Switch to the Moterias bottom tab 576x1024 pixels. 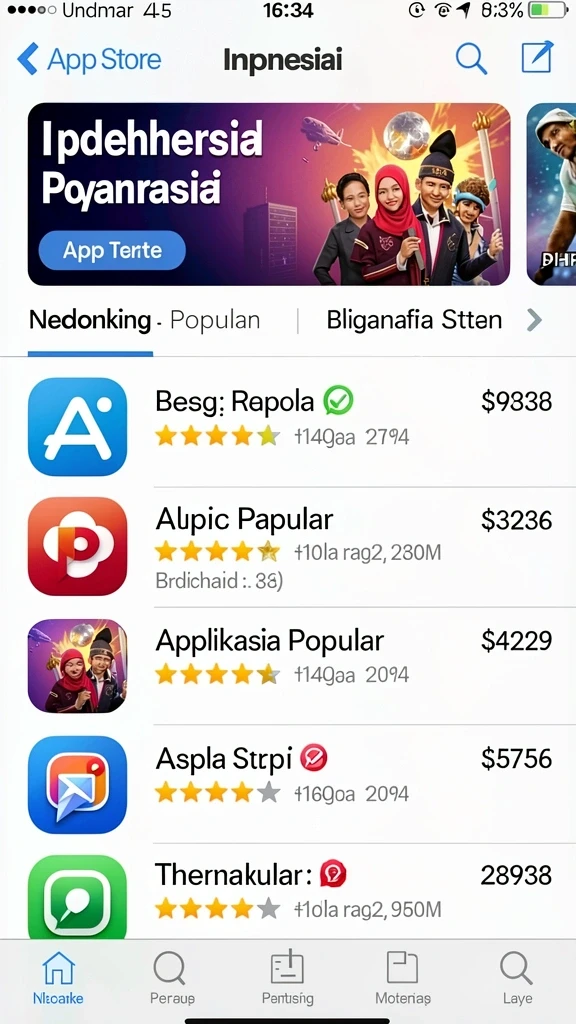point(402,978)
